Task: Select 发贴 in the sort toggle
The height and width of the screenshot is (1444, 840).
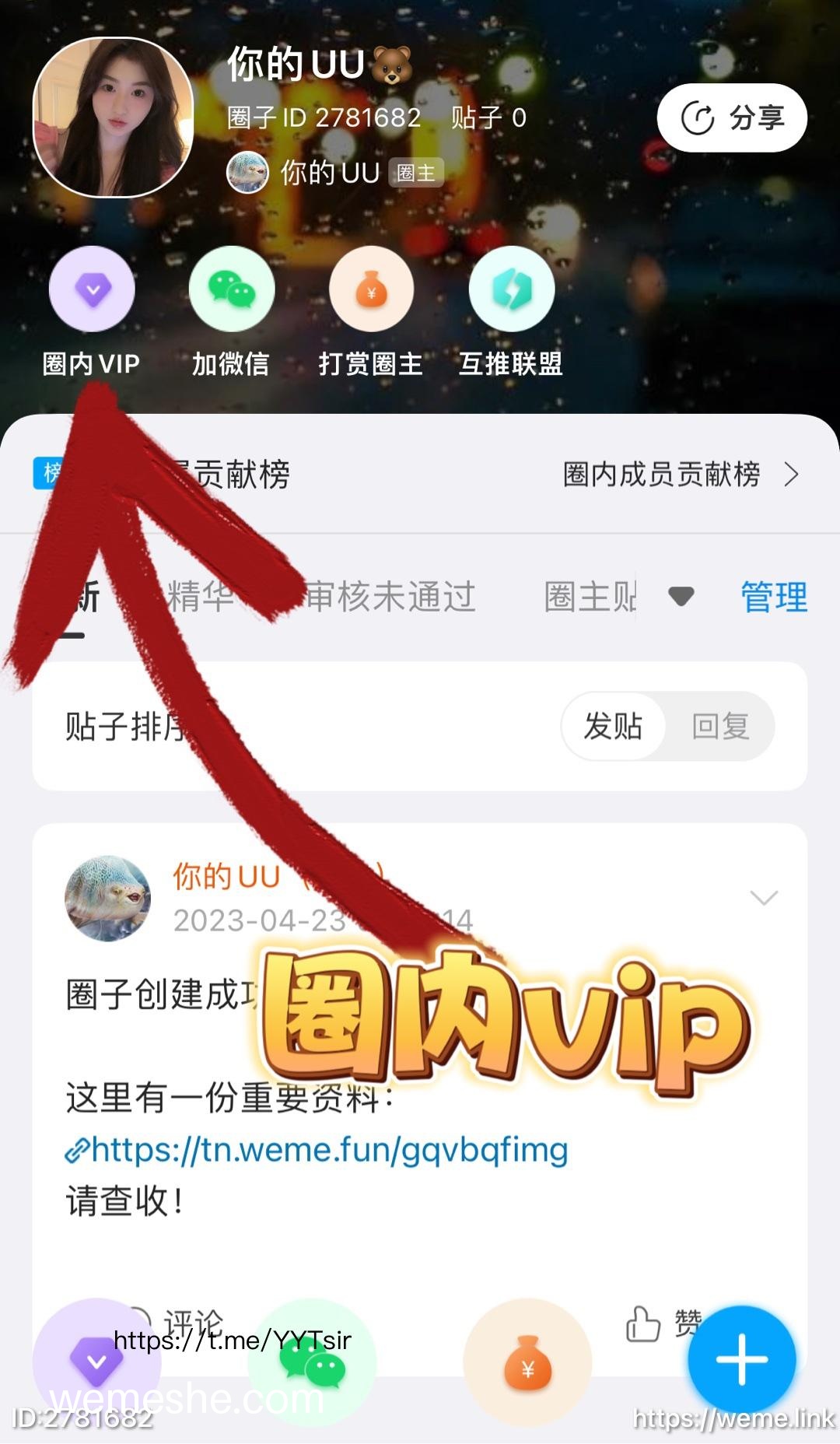Action: point(613,726)
